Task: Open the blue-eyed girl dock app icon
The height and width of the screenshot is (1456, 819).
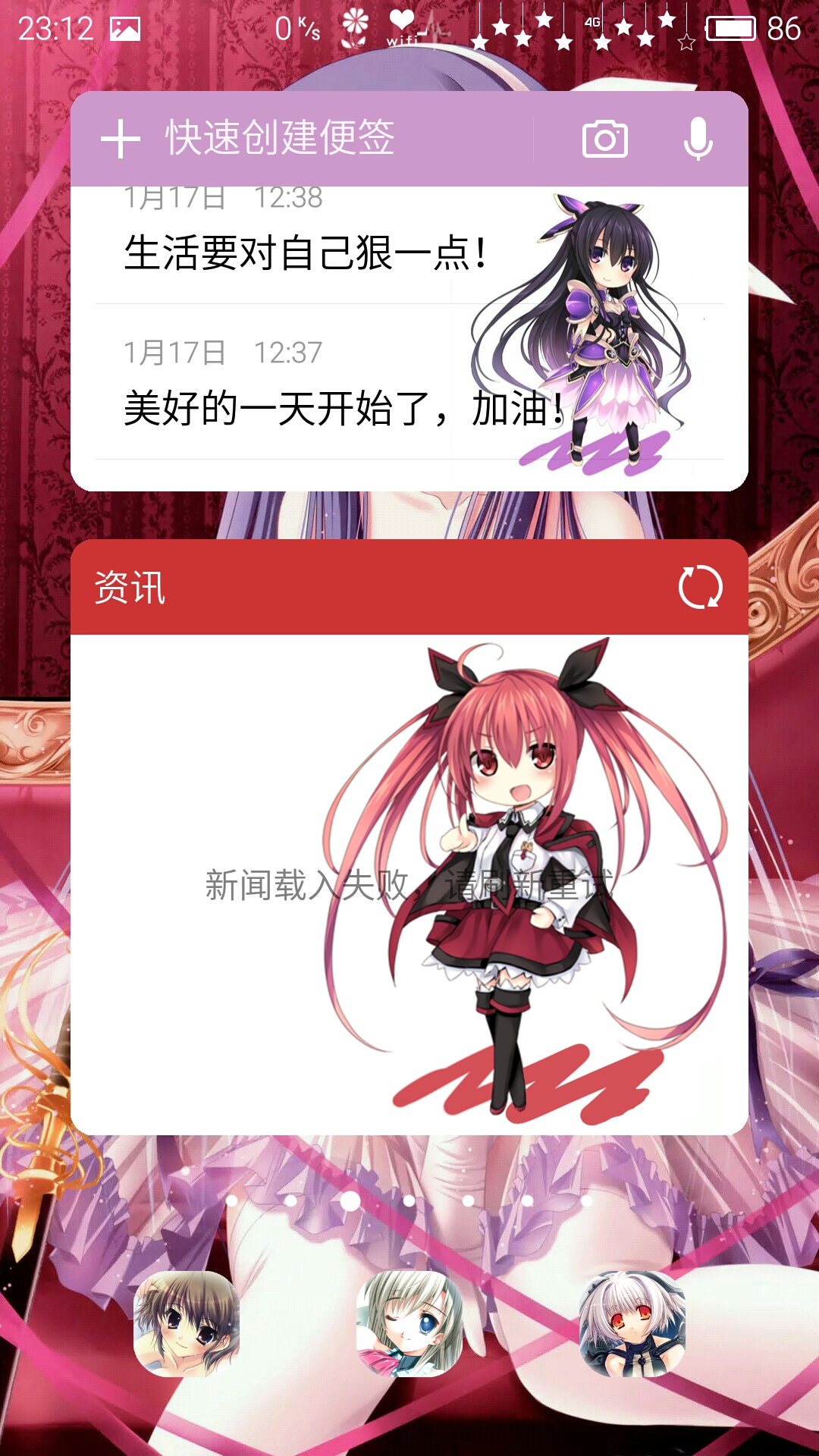Action: pyautogui.click(x=409, y=1323)
